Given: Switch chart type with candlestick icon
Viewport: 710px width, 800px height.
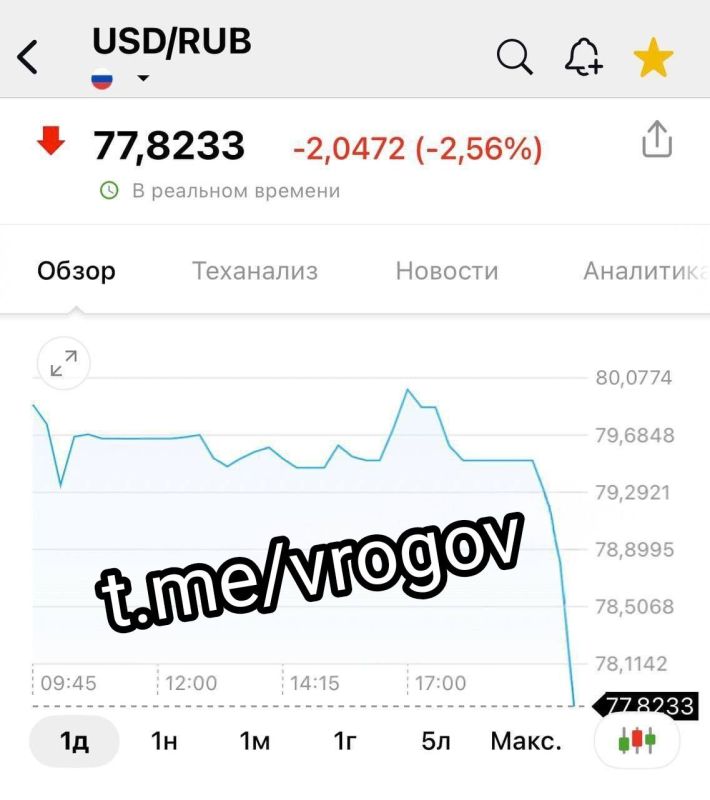Looking at the screenshot, I should point(637,742).
